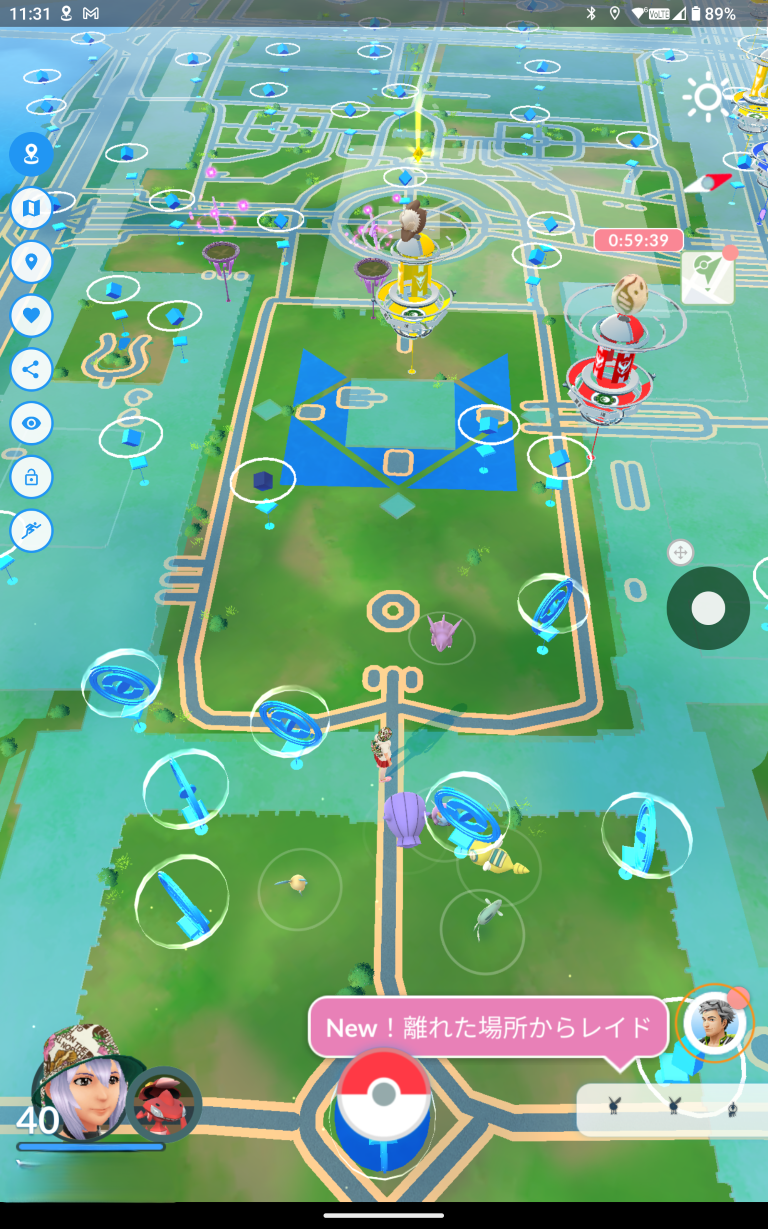The width and height of the screenshot is (768, 1229).
Task: Tap the location pin sidebar icon
Action: (x=31, y=262)
